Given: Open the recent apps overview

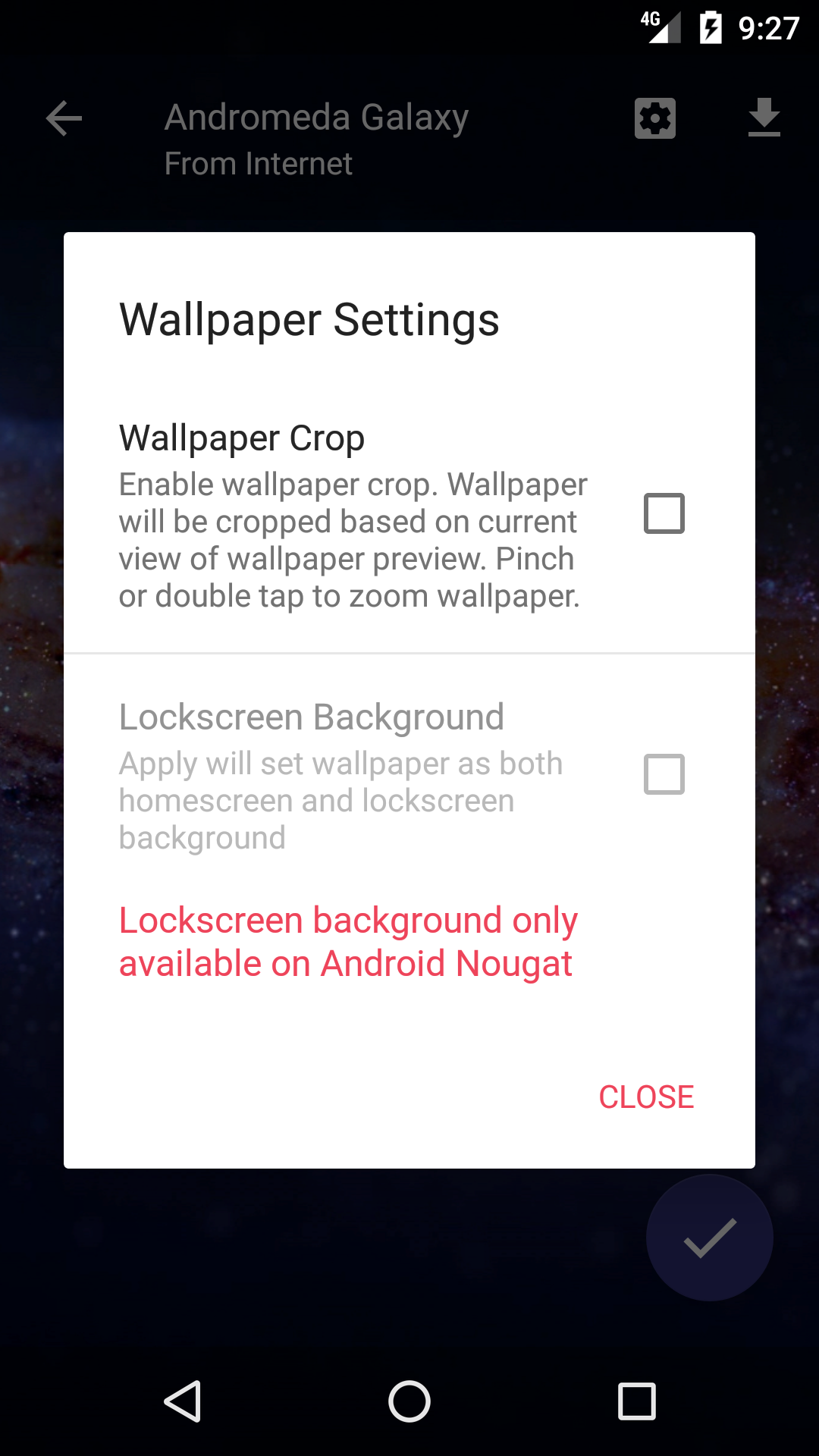Looking at the screenshot, I should point(637,1401).
